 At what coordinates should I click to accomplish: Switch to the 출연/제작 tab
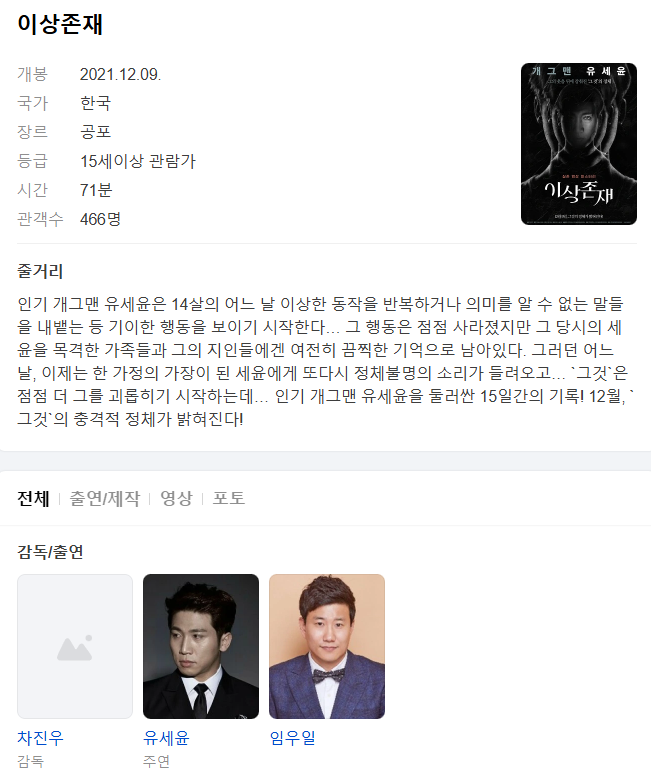pos(104,498)
